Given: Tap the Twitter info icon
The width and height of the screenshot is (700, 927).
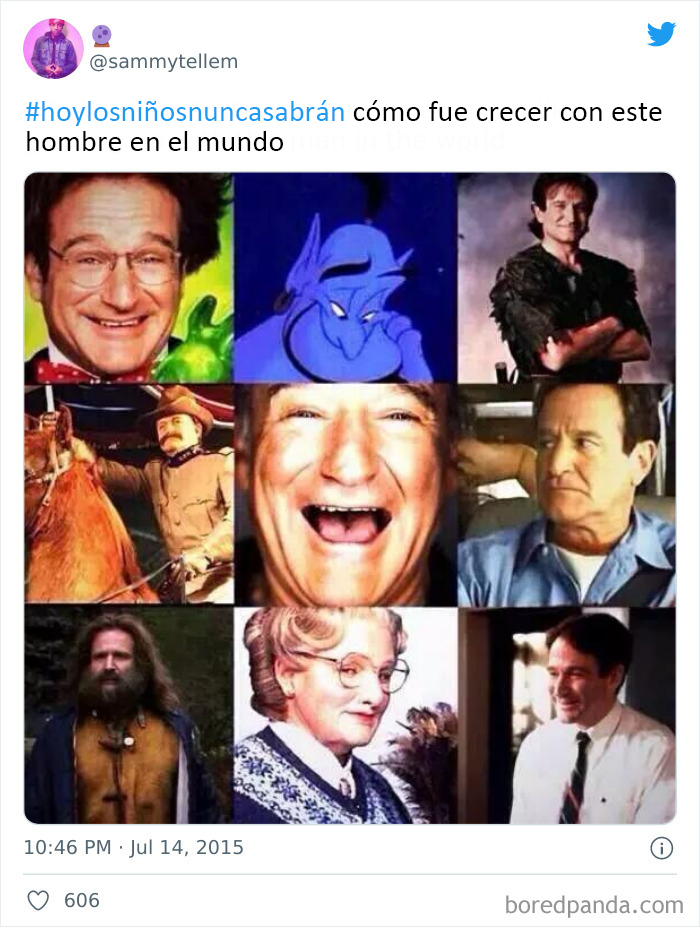Looking at the screenshot, I should pyautogui.click(x=661, y=848).
